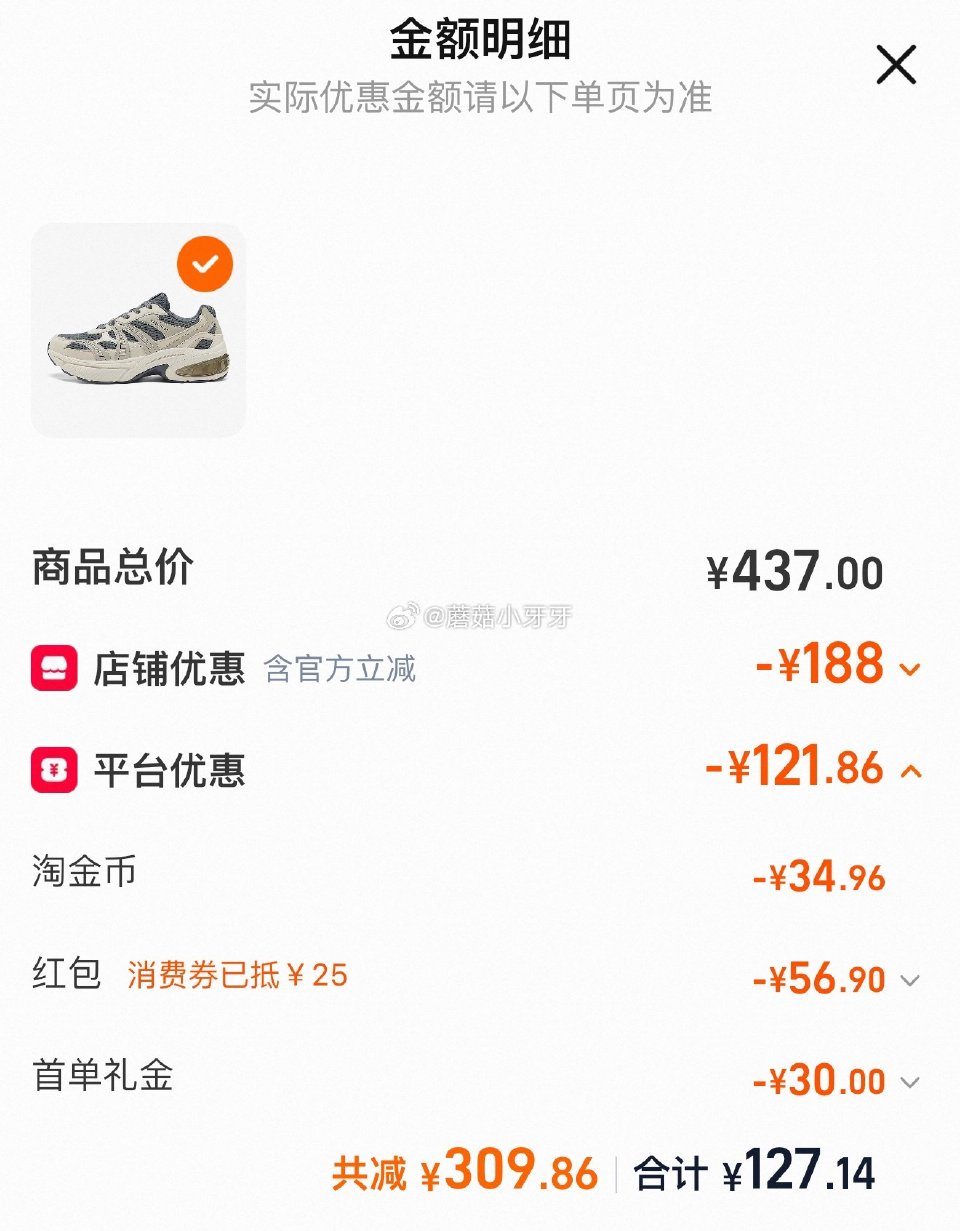The image size is (960, 1231).
Task: Collapse the 平台优惠 breakdown
Action: pos(910,770)
